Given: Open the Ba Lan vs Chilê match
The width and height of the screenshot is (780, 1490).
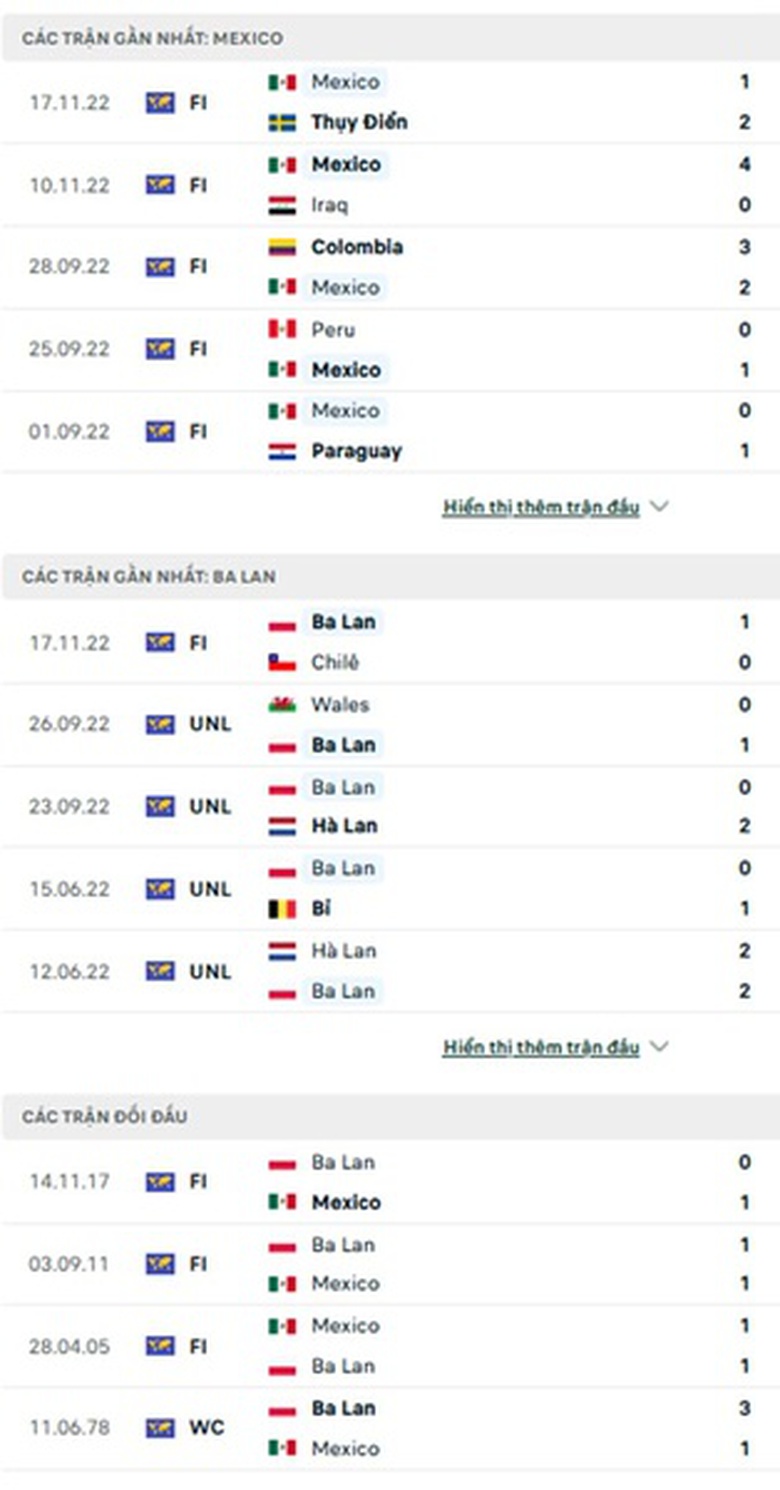Looking at the screenshot, I should coord(390,642).
